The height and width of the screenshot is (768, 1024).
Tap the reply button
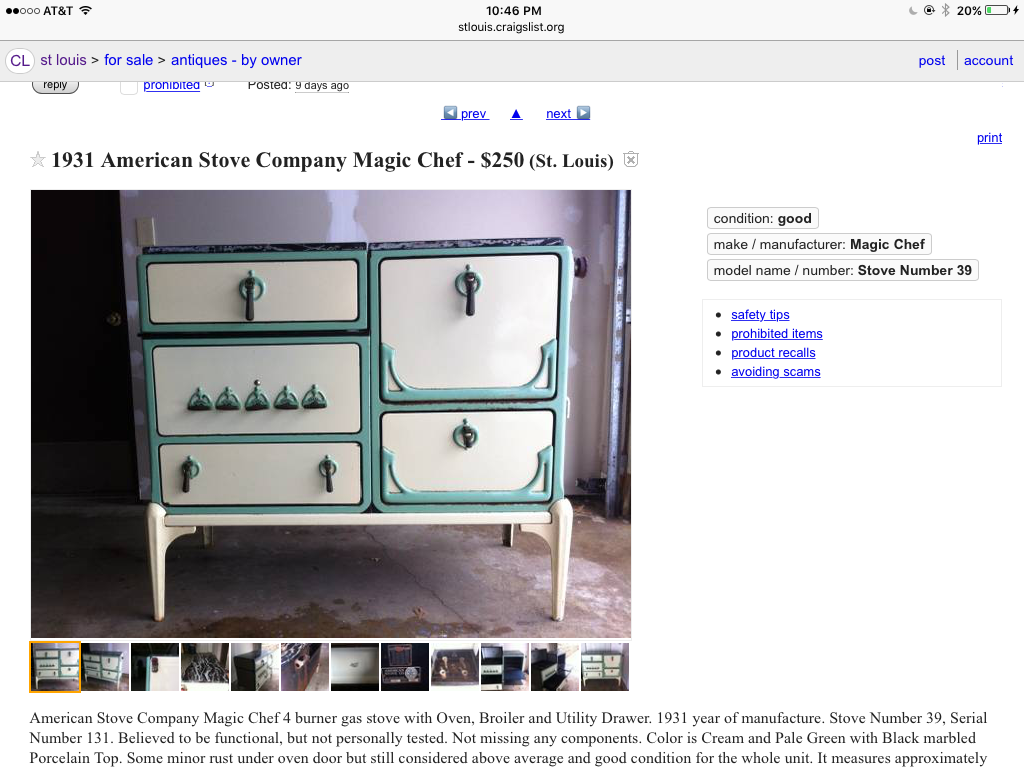tap(55, 86)
